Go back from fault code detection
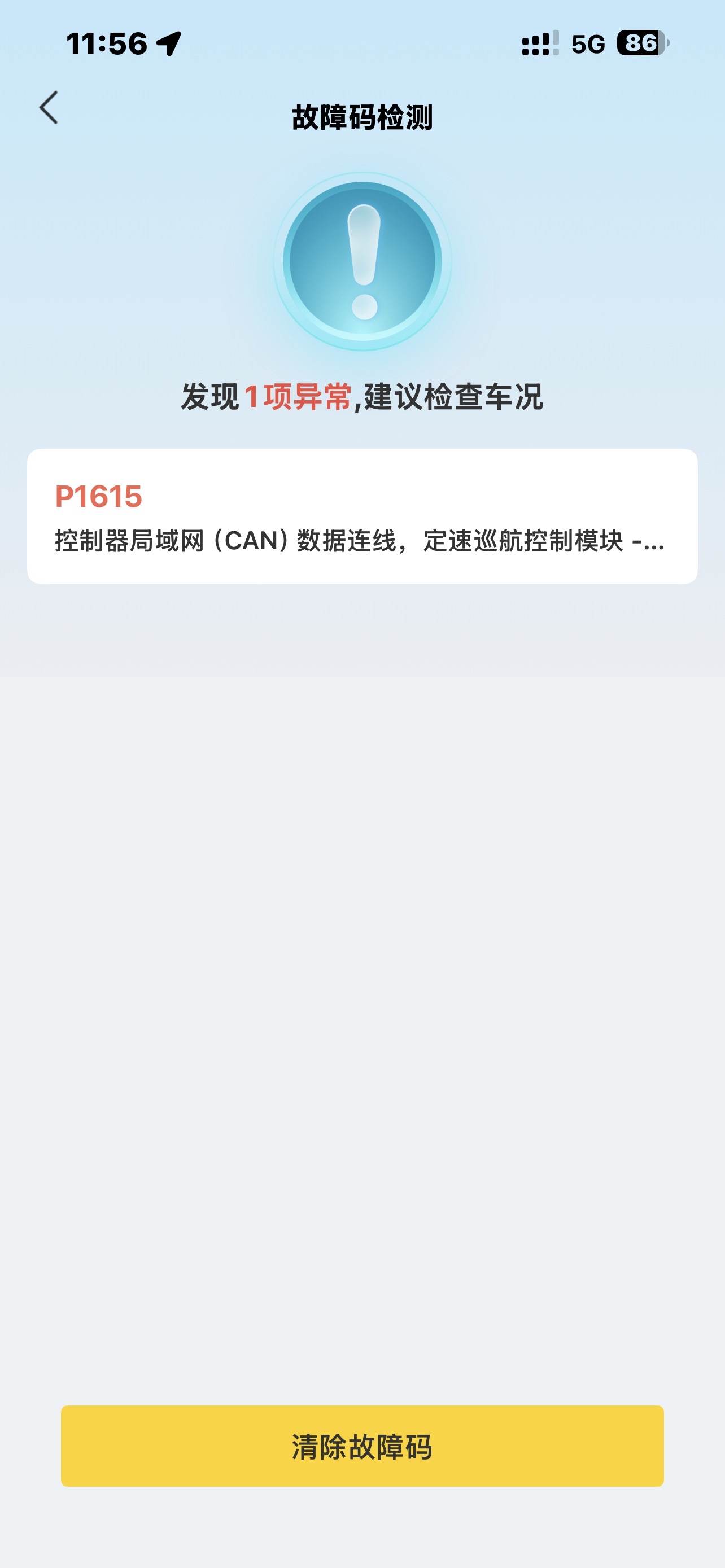 [49, 108]
